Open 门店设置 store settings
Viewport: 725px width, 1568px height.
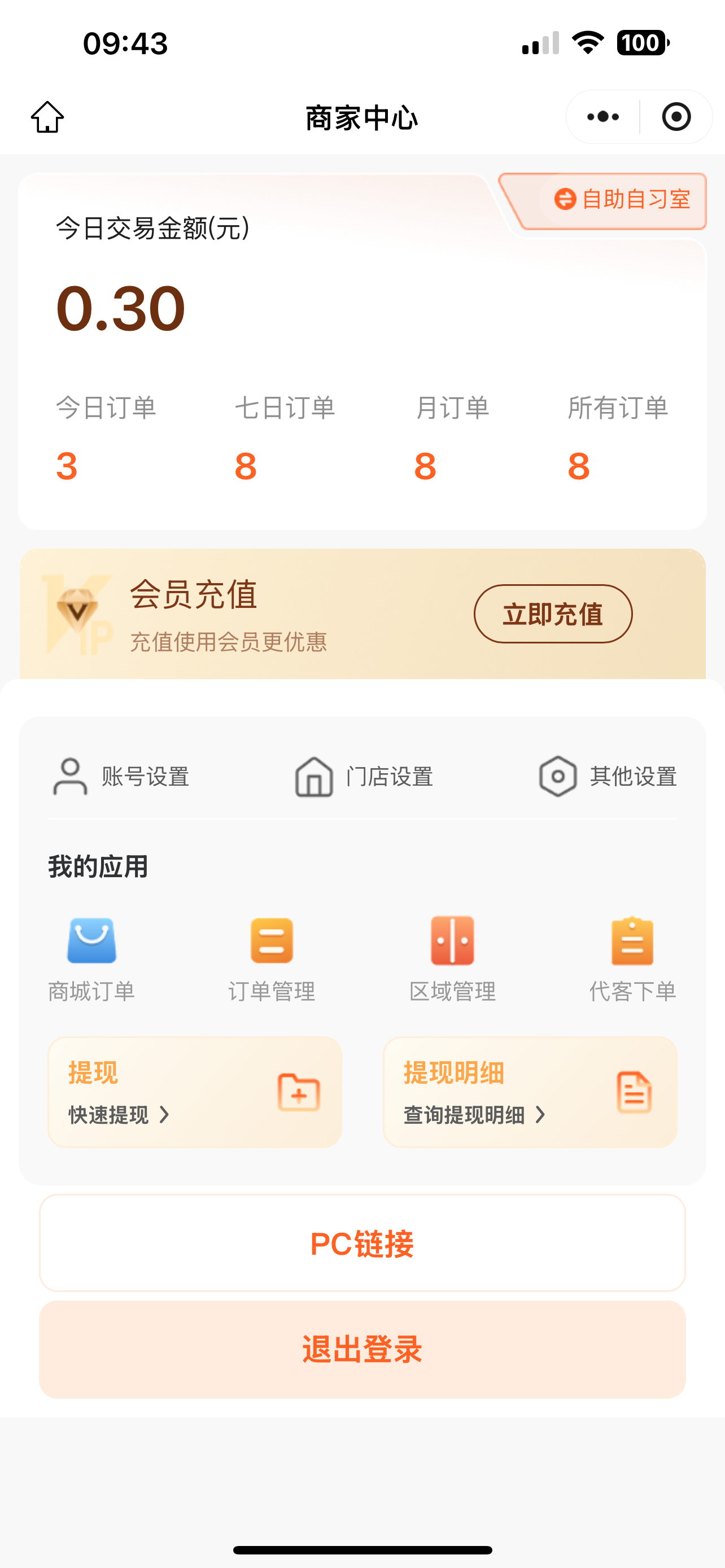[x=364, y=776]
